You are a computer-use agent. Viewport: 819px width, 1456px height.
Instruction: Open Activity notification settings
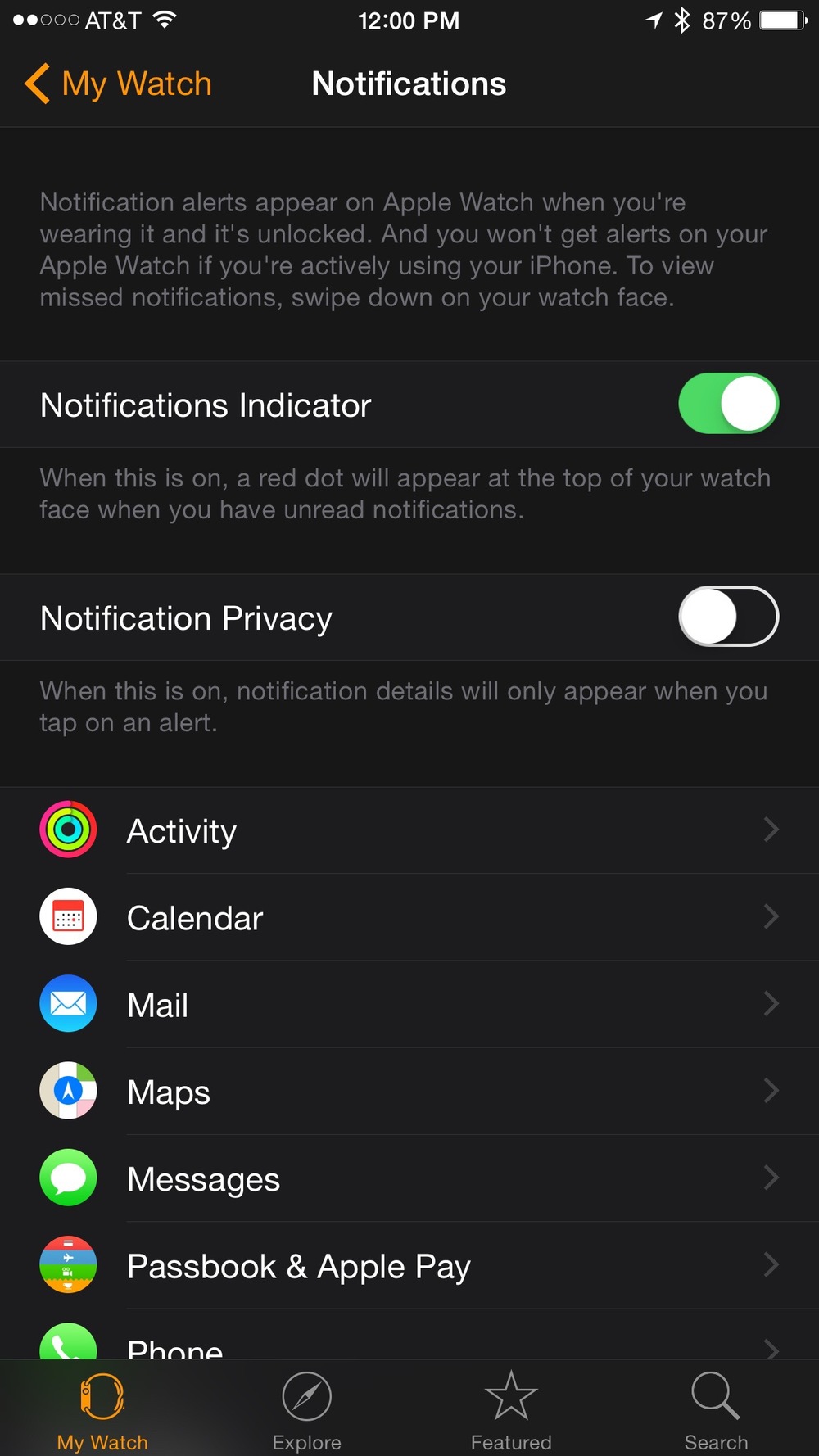tap(409, 830)
